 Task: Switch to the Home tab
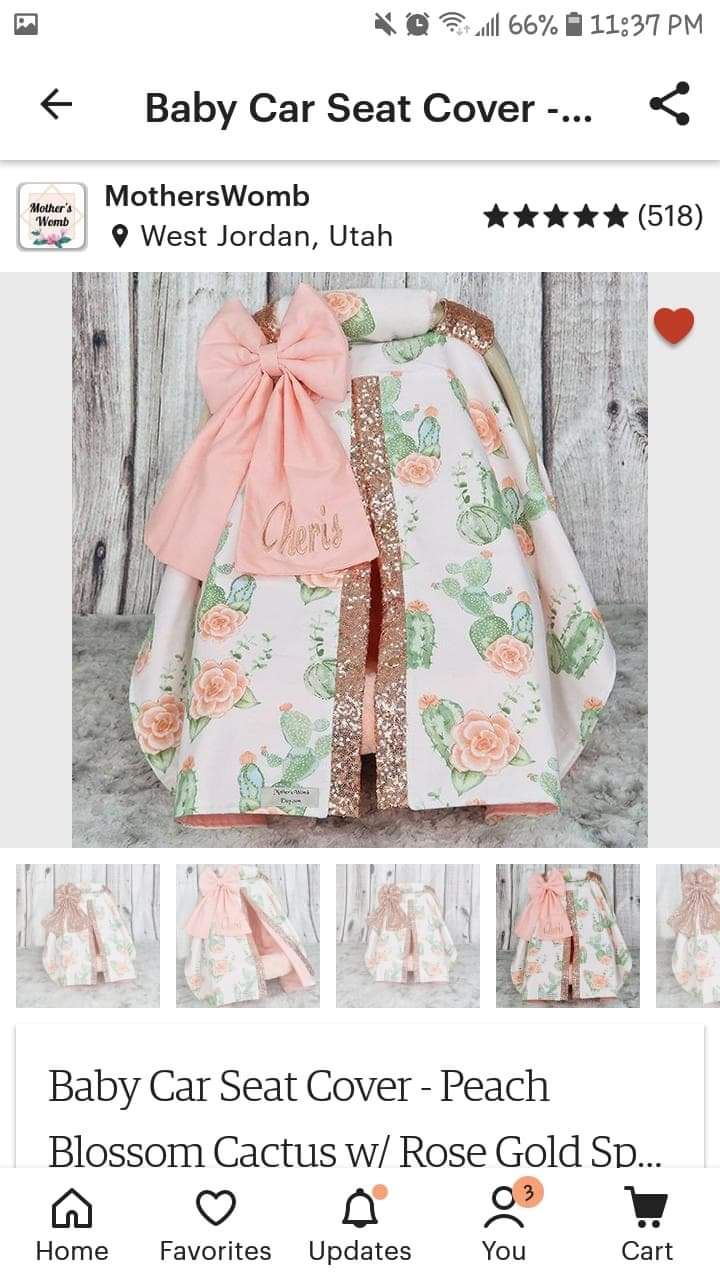pos(71,1225)
